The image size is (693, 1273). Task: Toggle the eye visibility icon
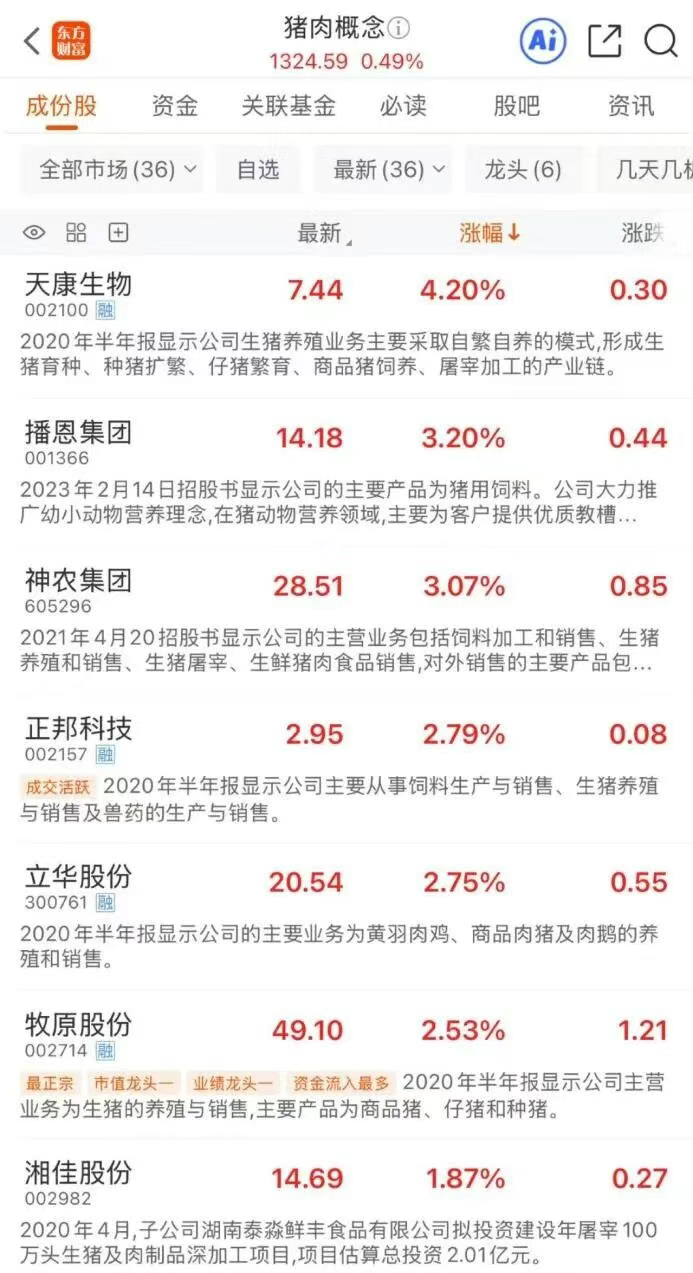coord(34,233)
